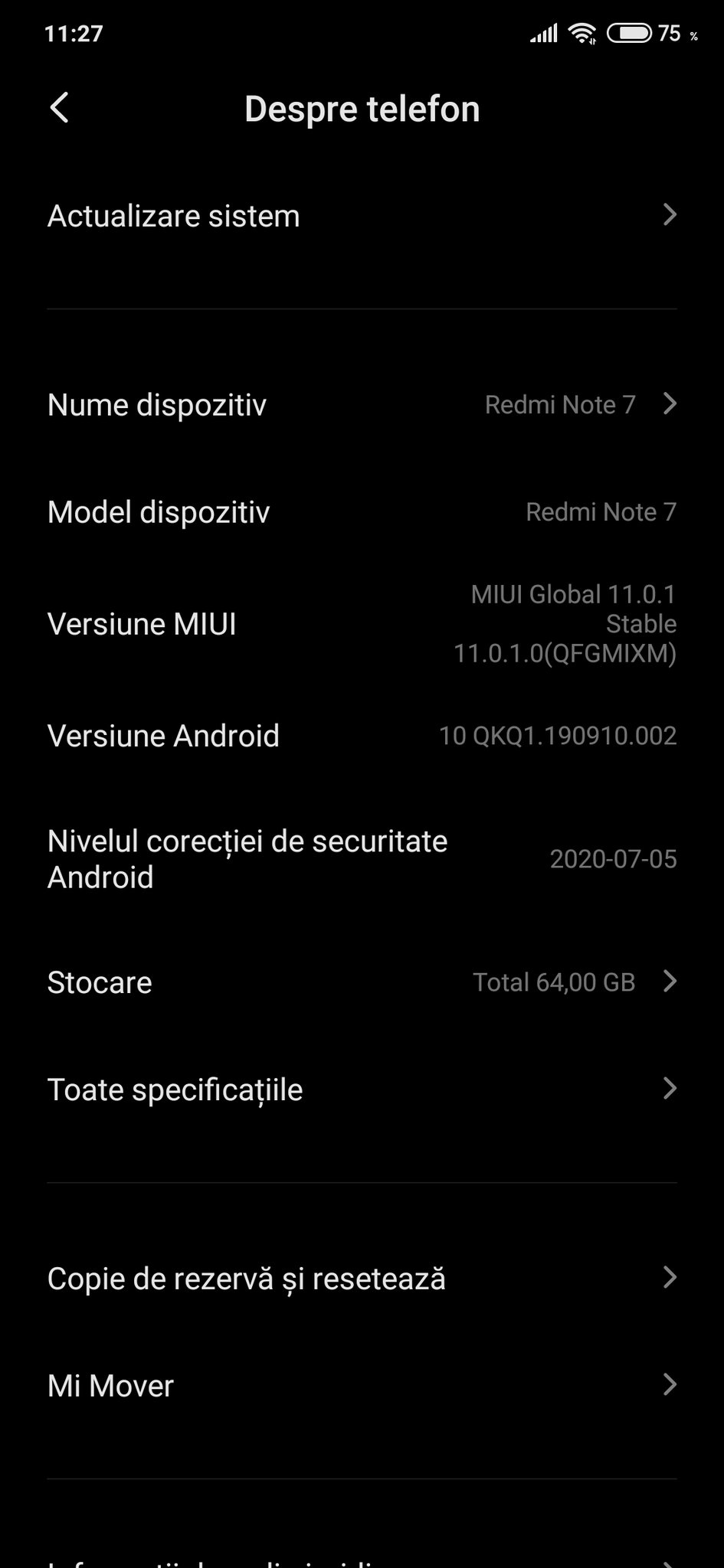Tap the Versiune Android row
Viewport: 724px width, 1568px height.
(362, 736)
